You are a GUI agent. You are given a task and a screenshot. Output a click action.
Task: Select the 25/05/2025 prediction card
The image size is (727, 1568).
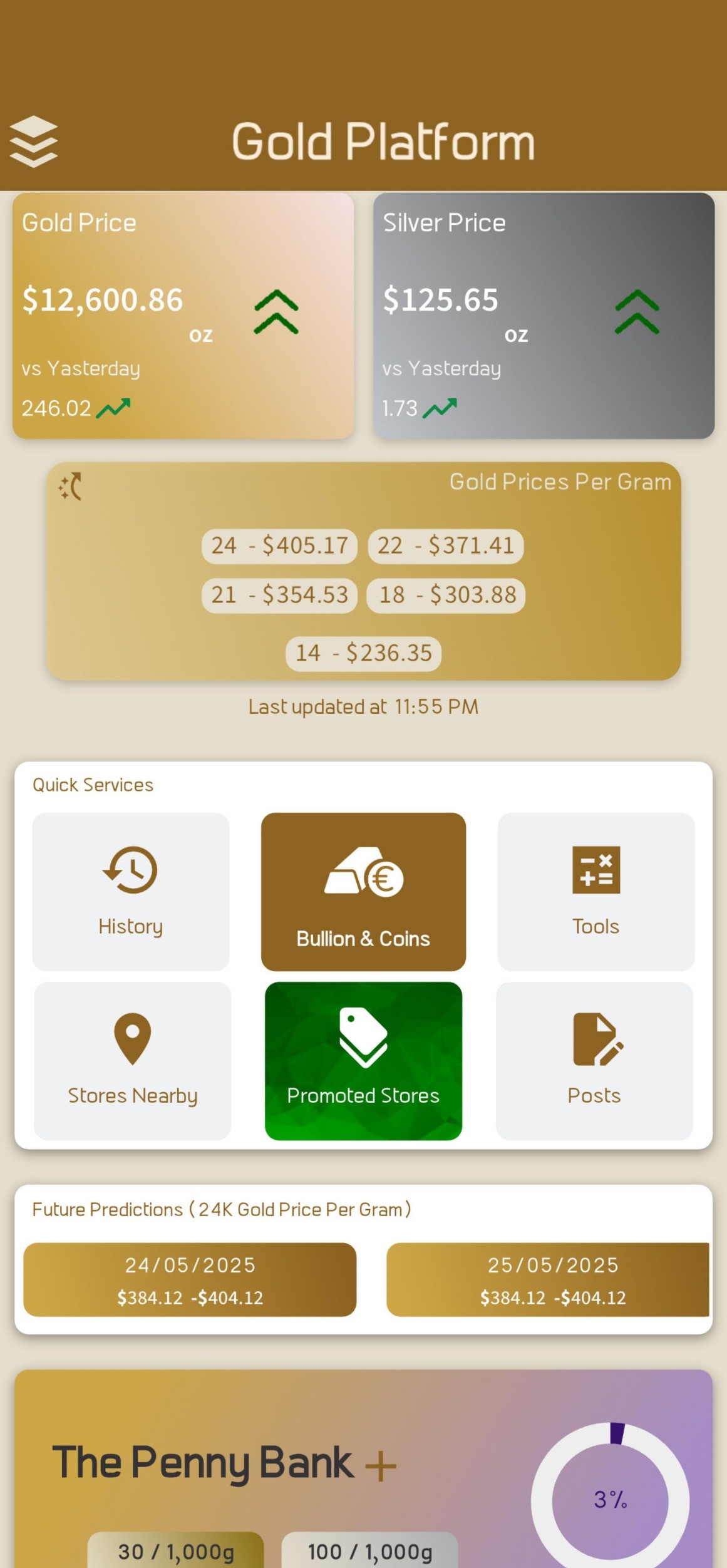pos(548,1279)
